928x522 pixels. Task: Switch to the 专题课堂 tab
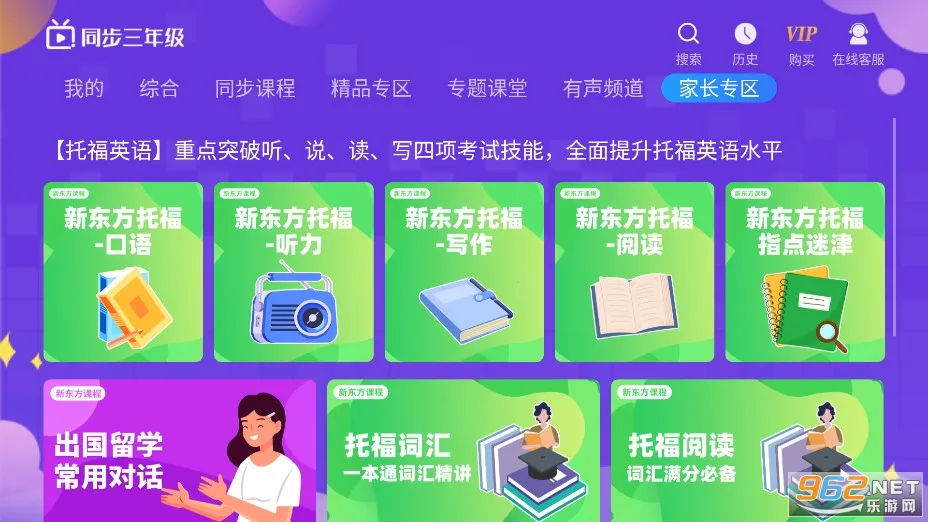click(487, 88)
